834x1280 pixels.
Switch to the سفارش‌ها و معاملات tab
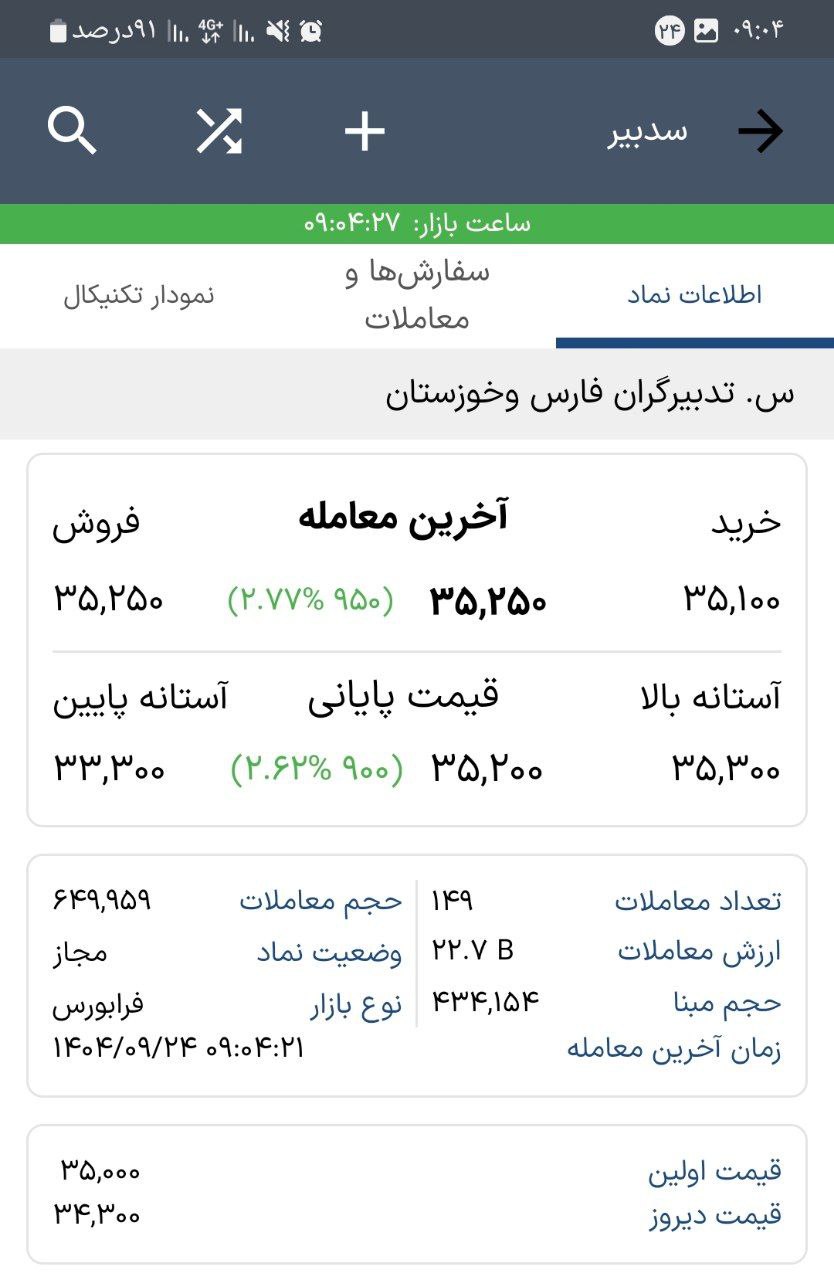coord(417,295)
